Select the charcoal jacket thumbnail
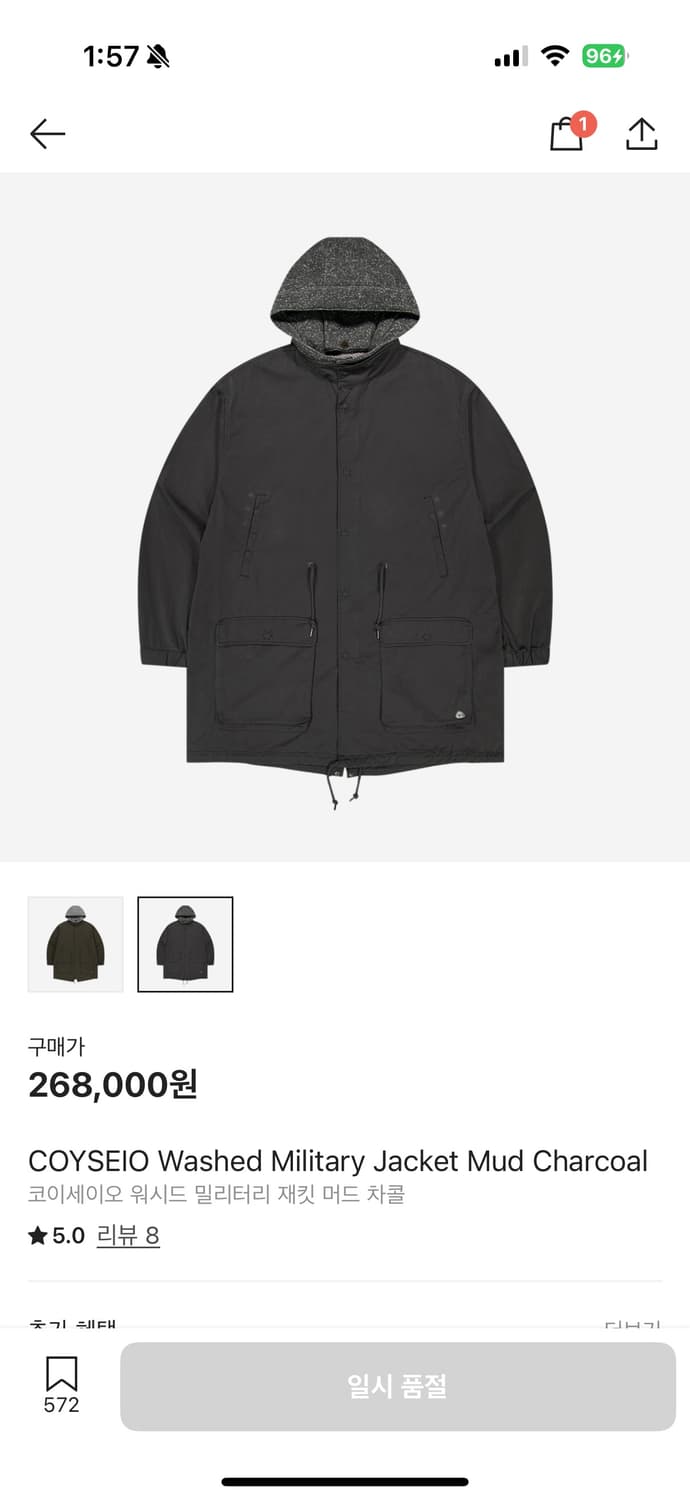 tap(185, 944)
